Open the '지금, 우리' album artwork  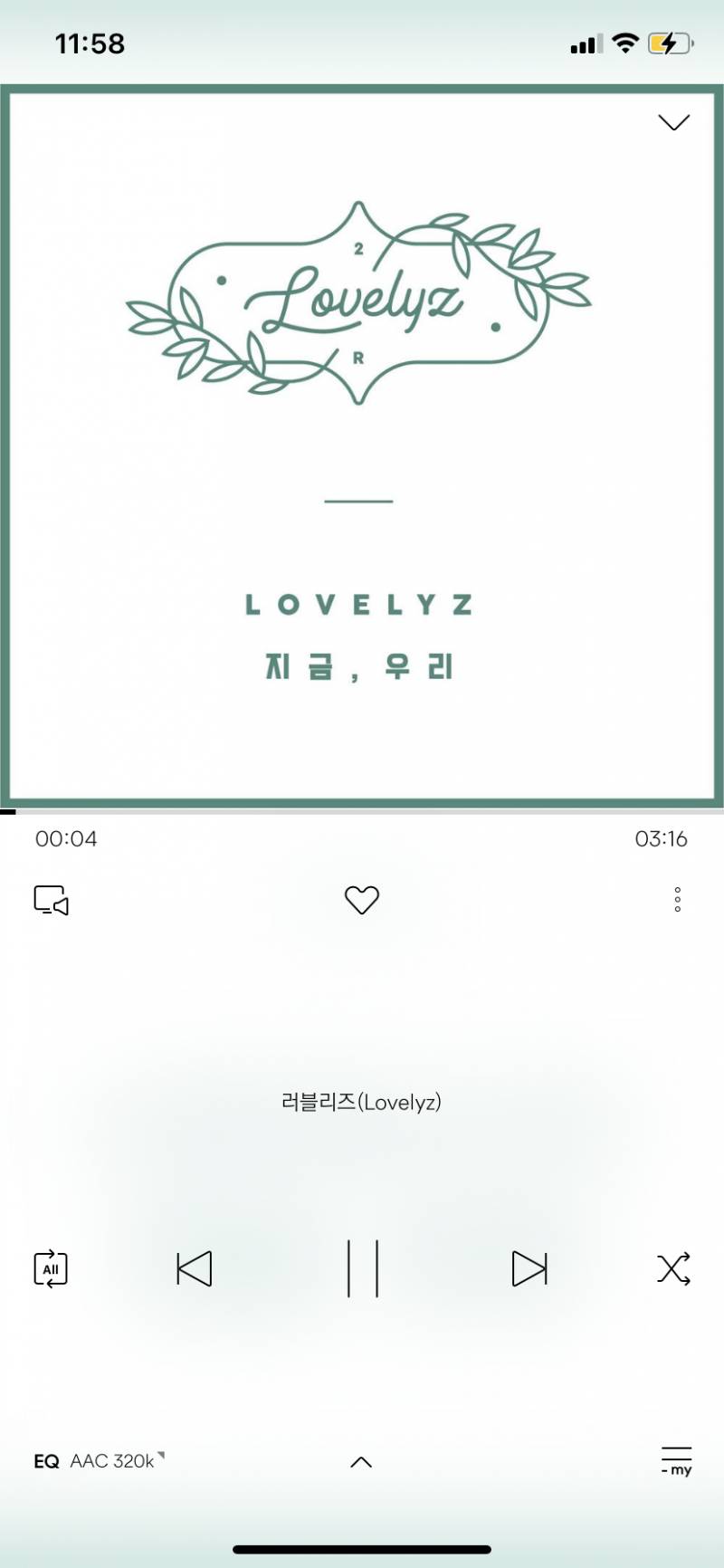click(361, 445)
